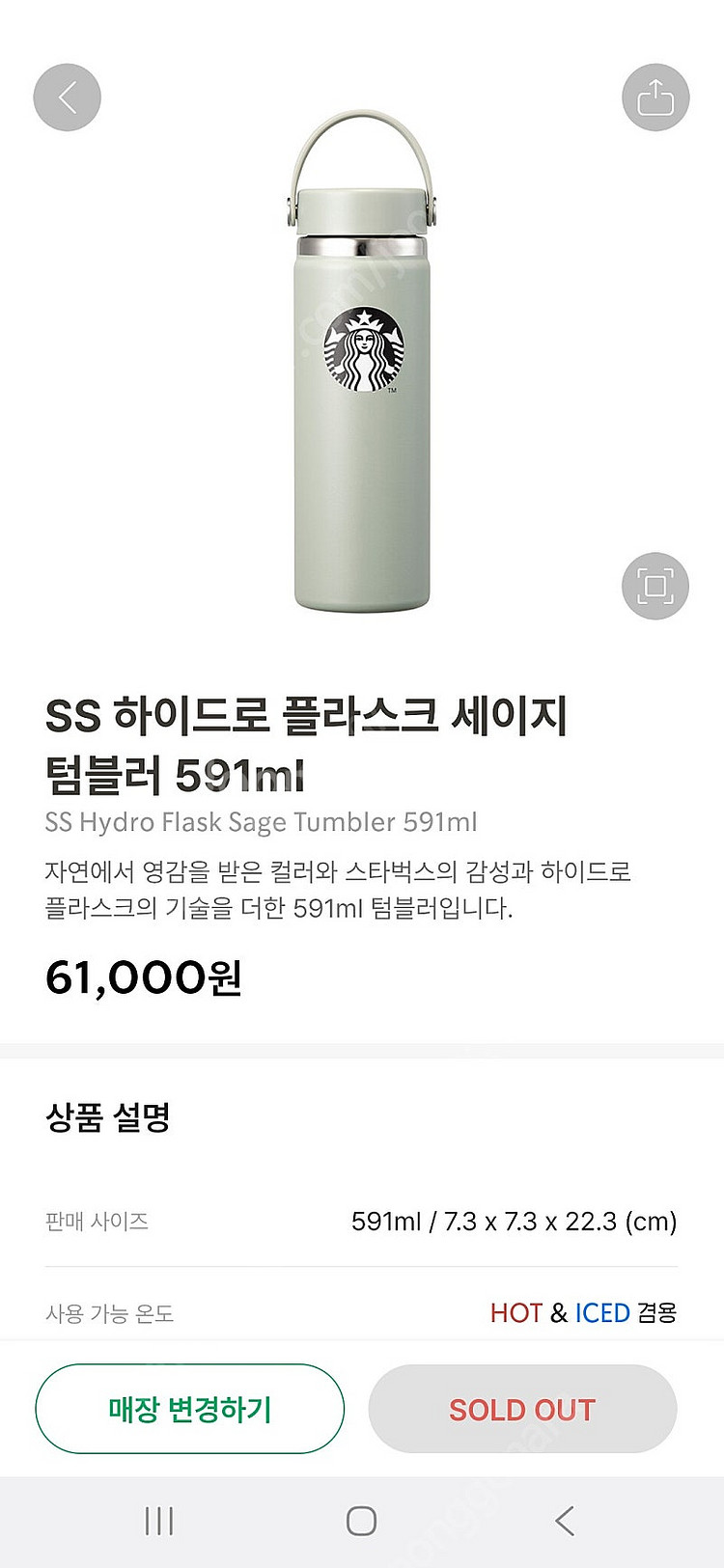Screen dimensions: 724x1568
Task: Open the share icon at top right
Action: [655, 96]
